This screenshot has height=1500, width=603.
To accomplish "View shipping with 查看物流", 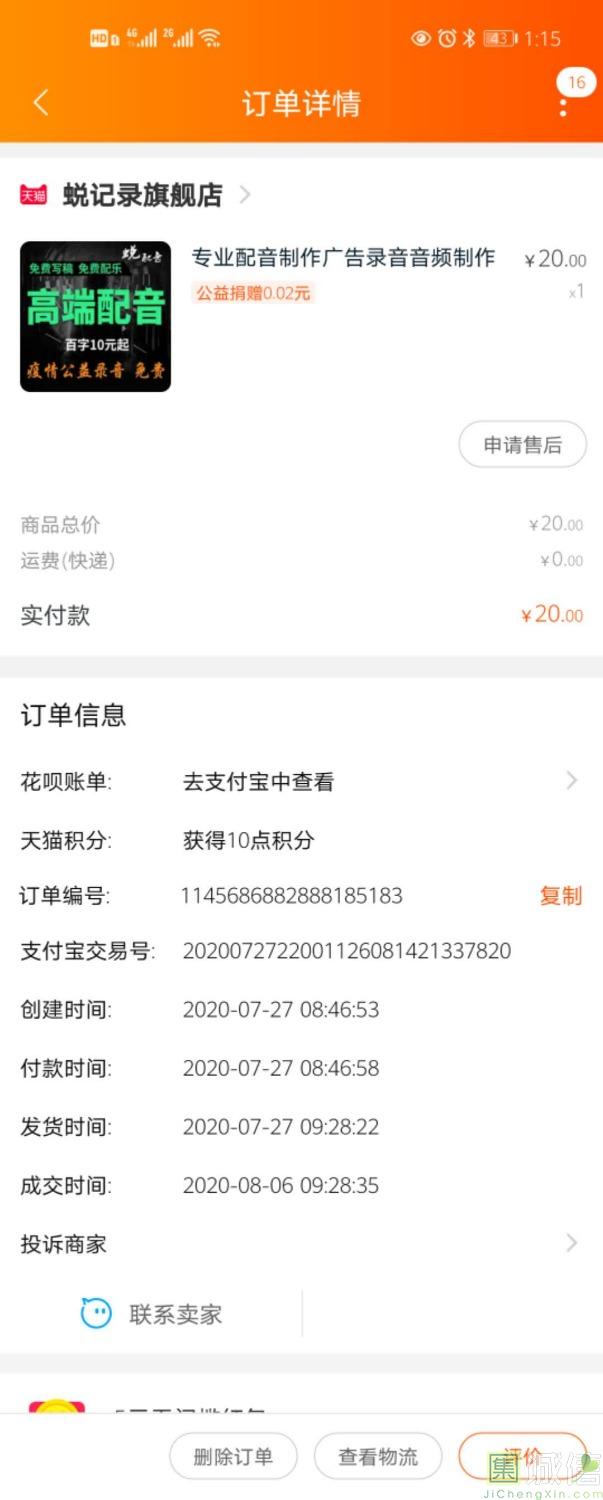I will pos(378,1456).
